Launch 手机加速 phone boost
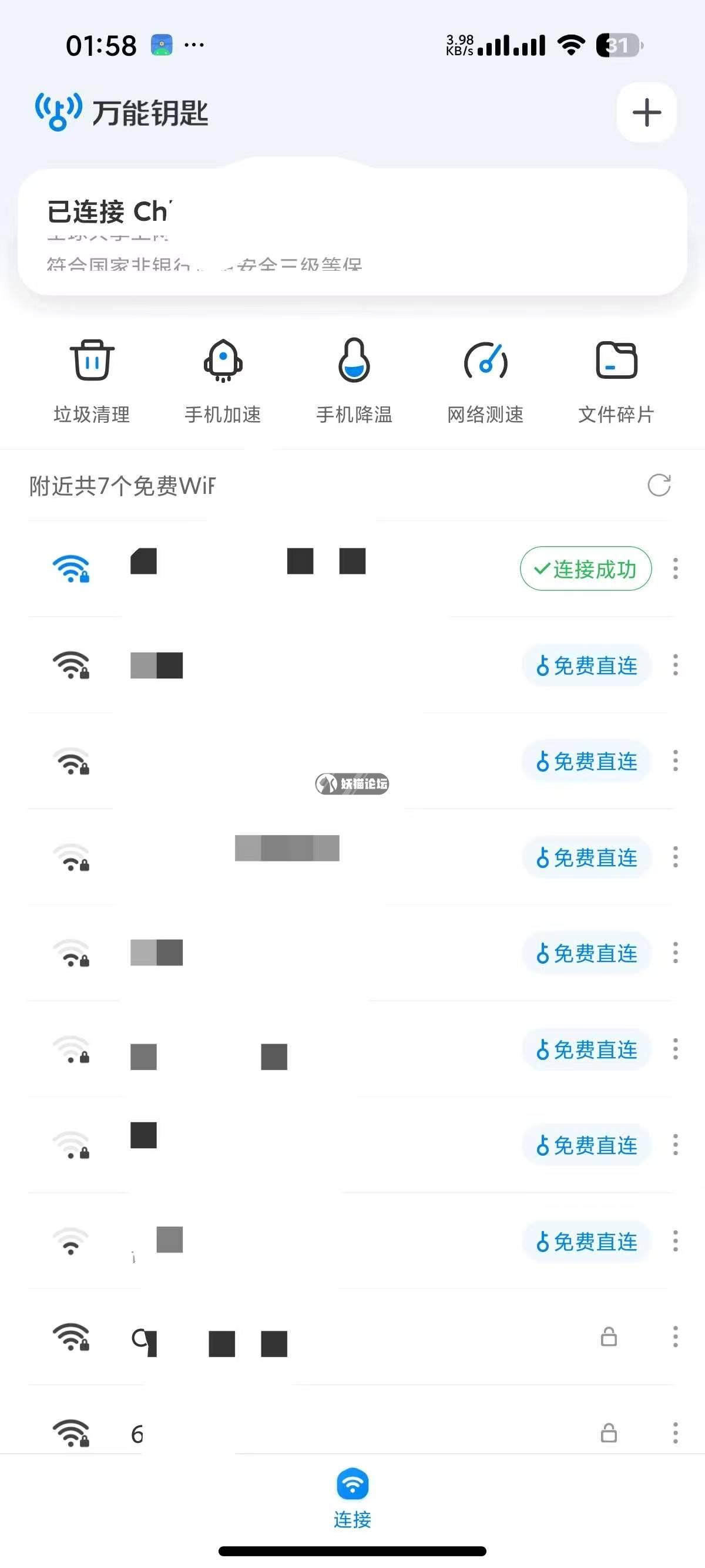Image resolution: width=705 pixels, height=1568 pixels. click(223, 378)
